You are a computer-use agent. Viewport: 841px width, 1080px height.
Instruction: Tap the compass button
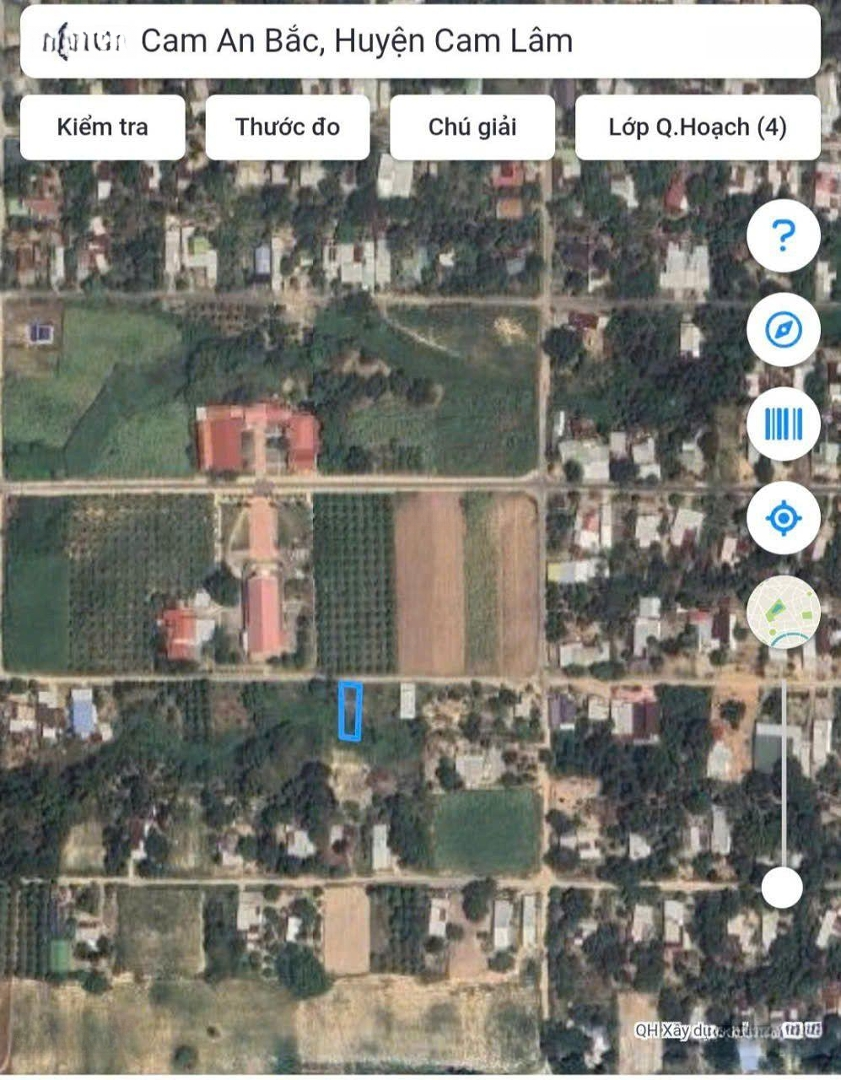783,330
